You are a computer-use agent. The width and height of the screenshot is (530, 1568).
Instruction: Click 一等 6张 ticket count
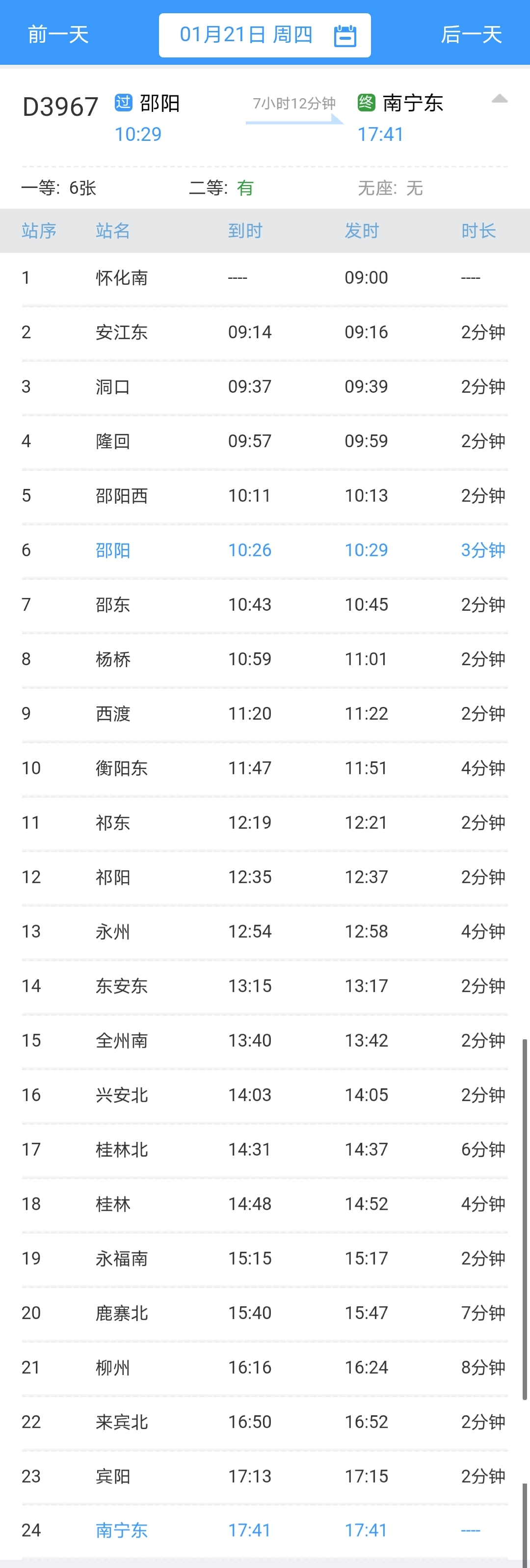coord(60,188)
